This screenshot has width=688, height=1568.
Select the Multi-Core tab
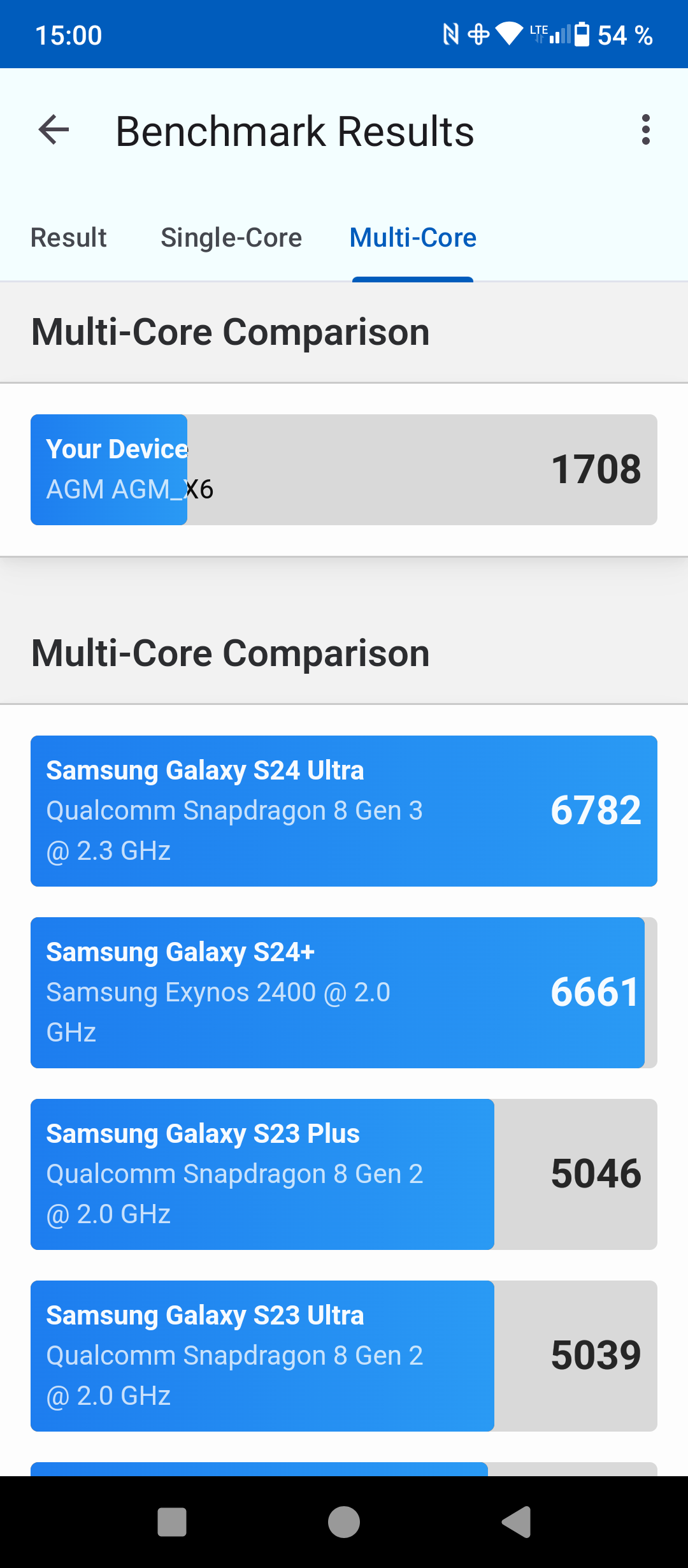pos(413,238)
